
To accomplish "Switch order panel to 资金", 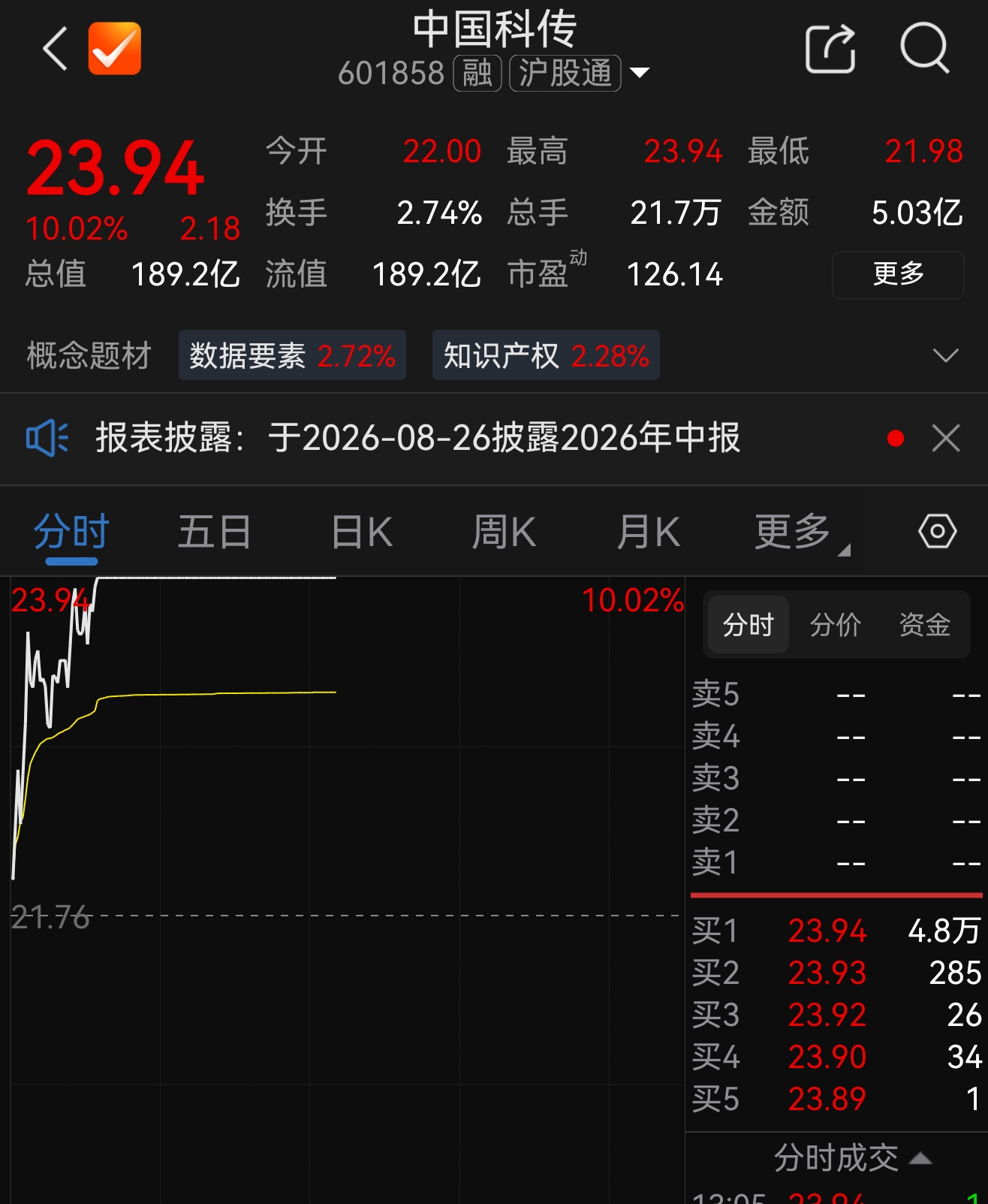I will pyautogui.click(x=925, y=625).
